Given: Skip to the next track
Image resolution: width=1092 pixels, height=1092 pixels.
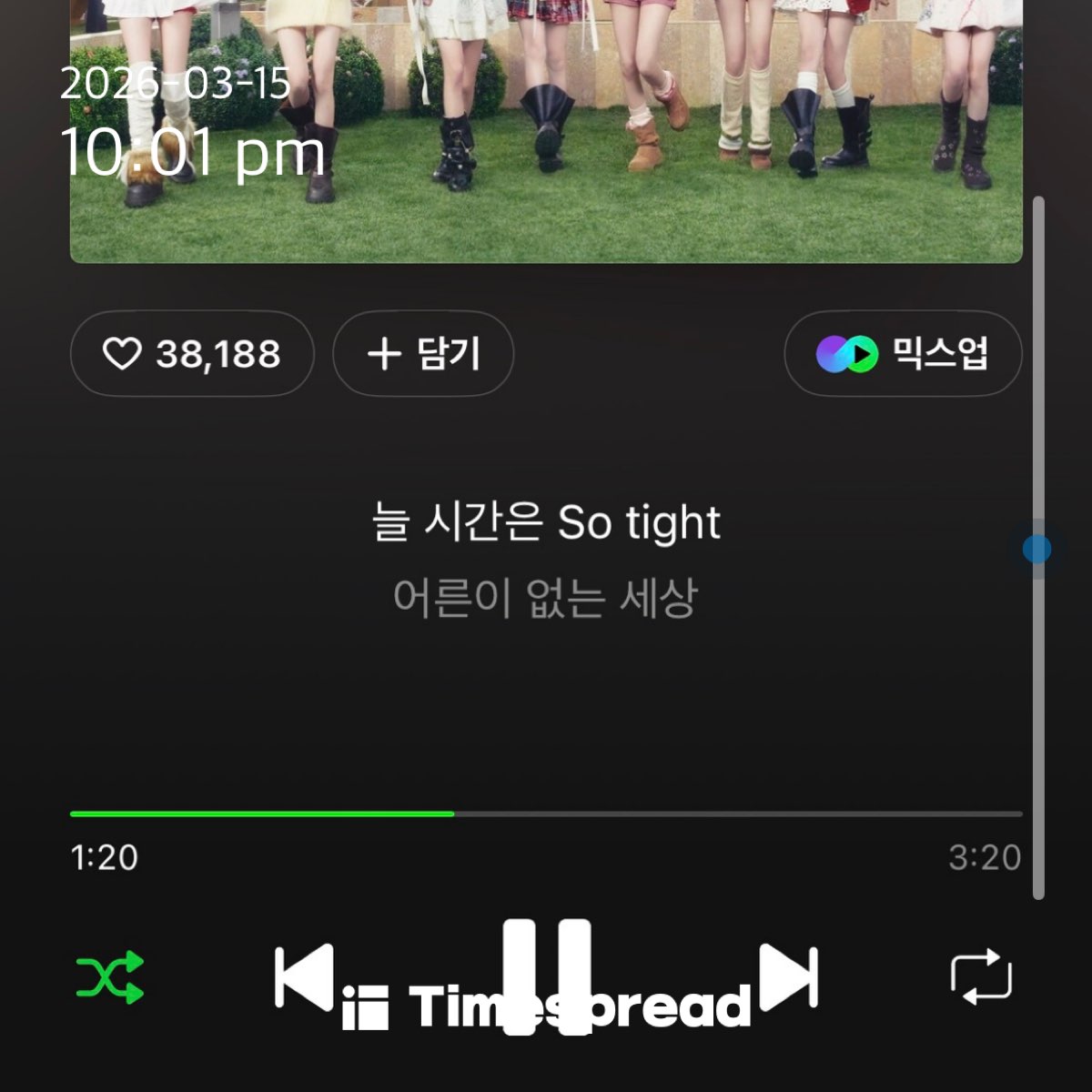Looking at the screenshot, I should (x=788, y=977).
